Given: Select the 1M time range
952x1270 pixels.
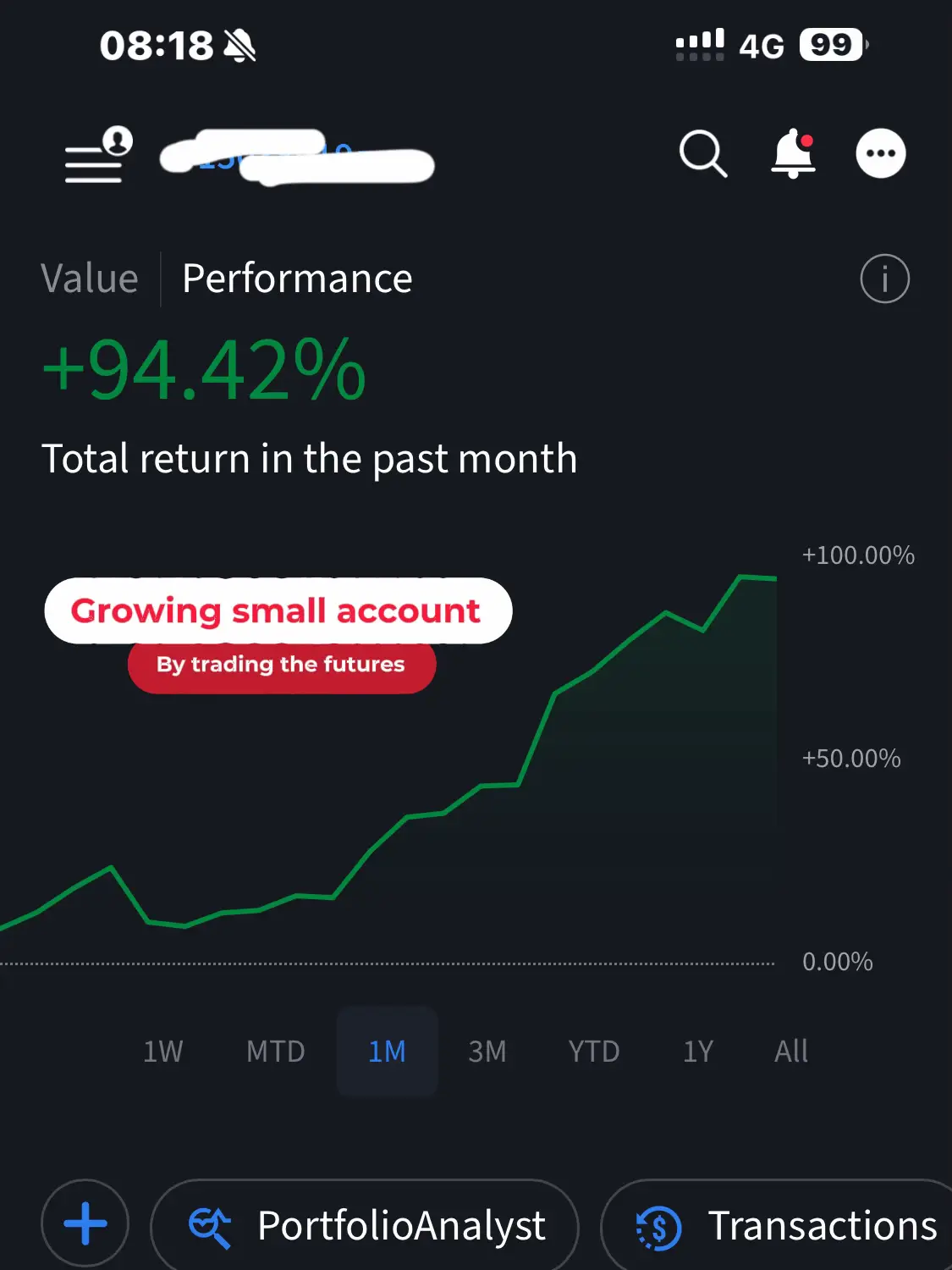Looking at the screenshot, I should pos(387,1052).
